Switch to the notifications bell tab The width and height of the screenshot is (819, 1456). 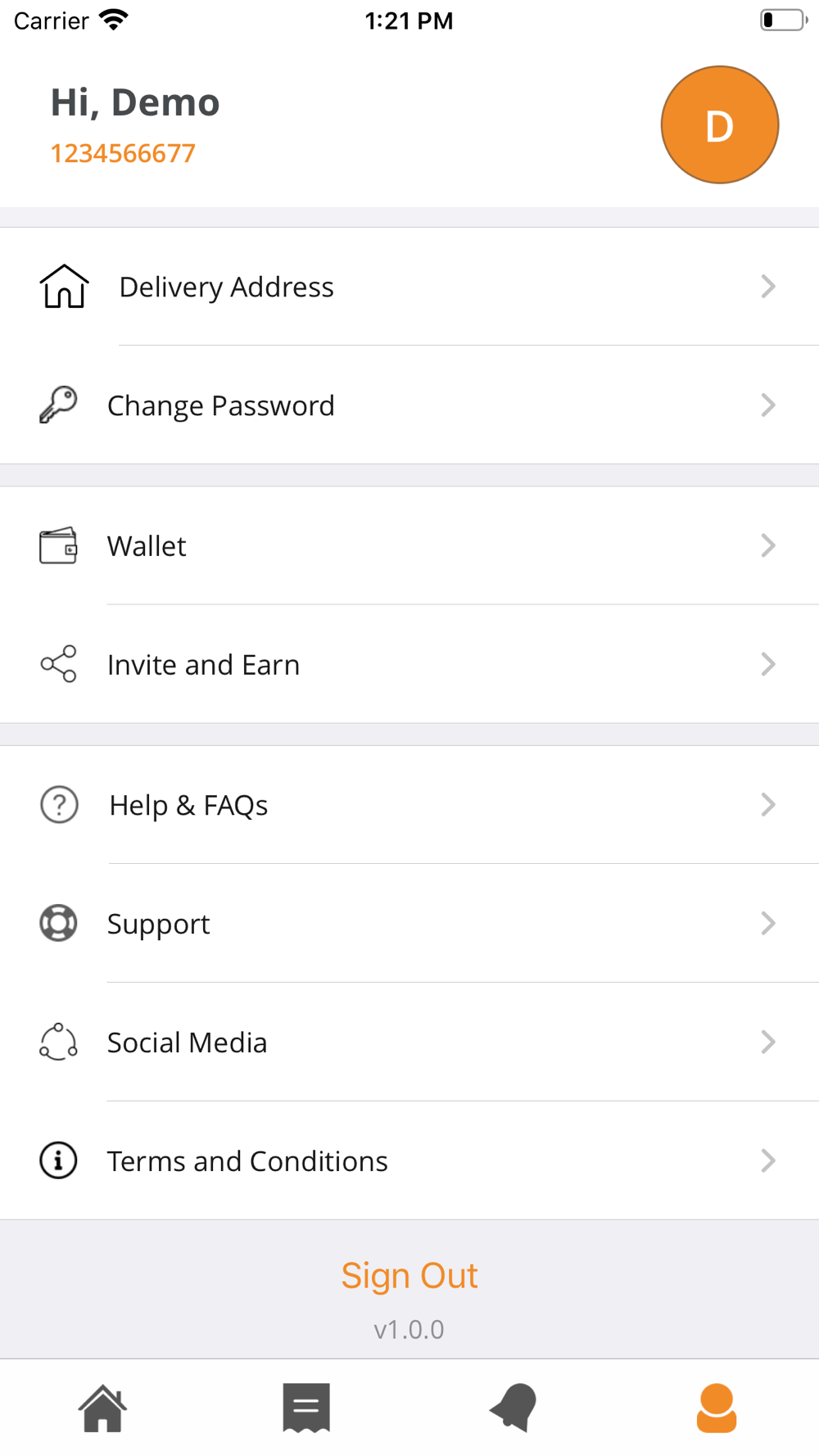[513, 1409]
